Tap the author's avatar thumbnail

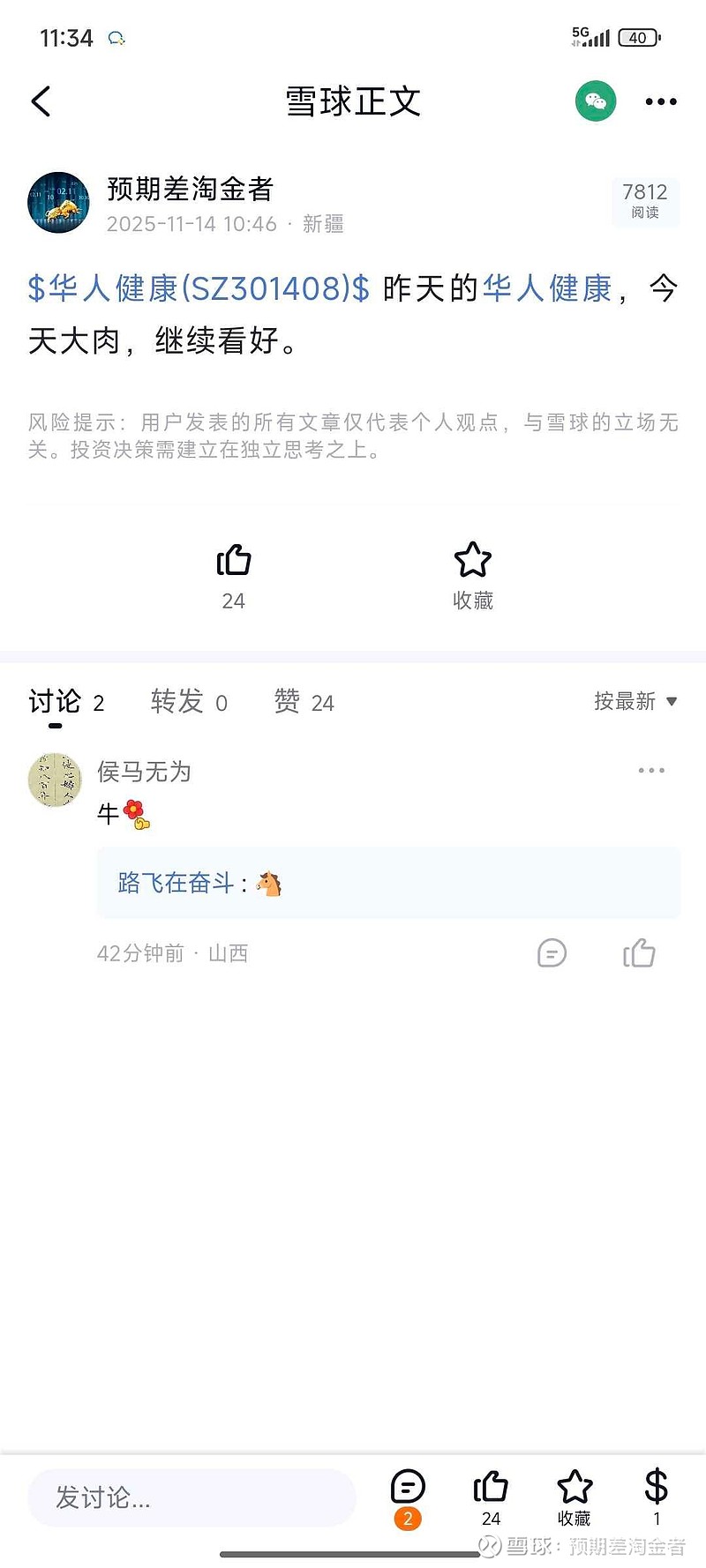(x=58, y=203)
